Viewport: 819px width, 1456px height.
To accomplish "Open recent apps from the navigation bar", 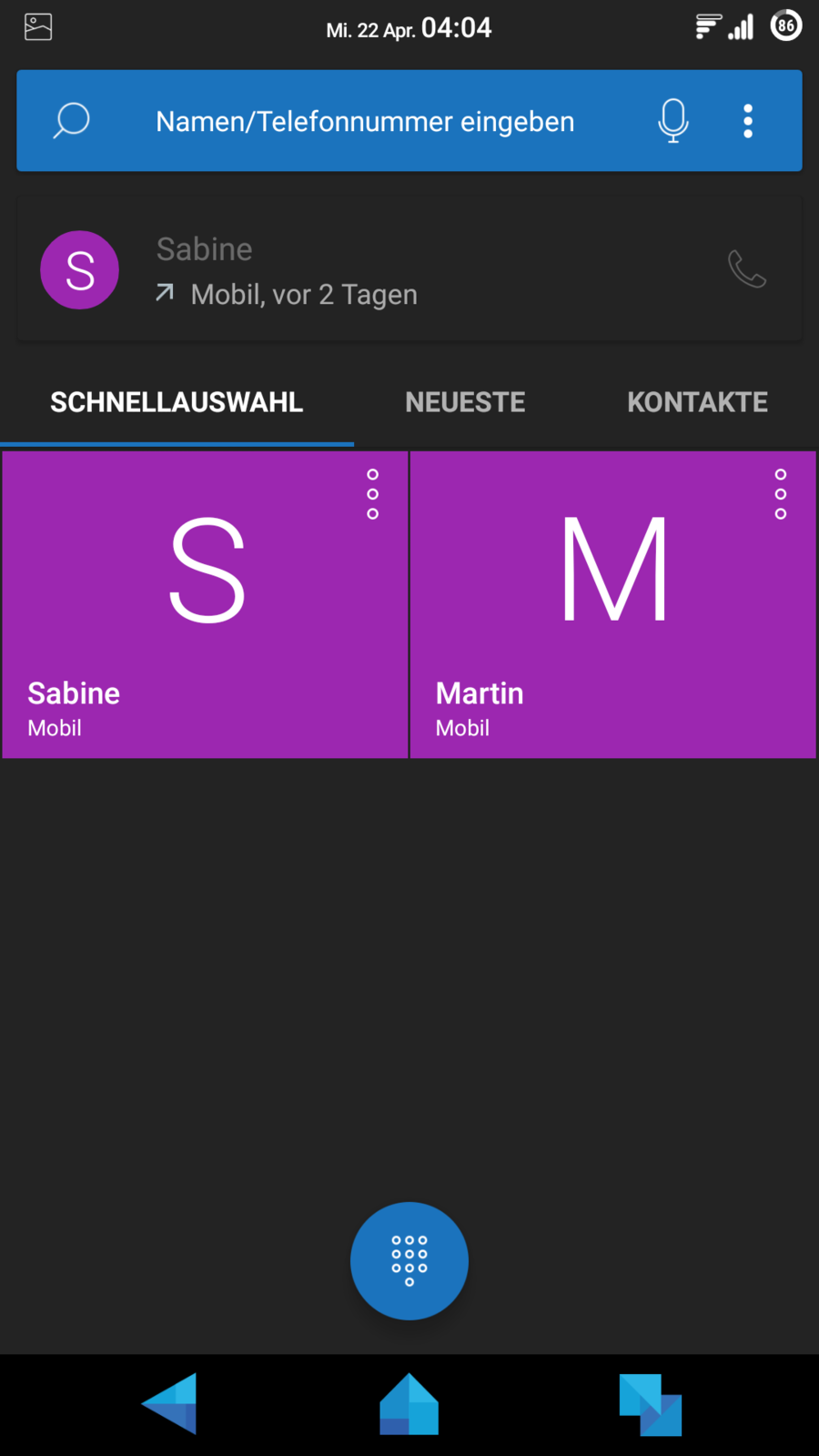I will coord(650,1404).
